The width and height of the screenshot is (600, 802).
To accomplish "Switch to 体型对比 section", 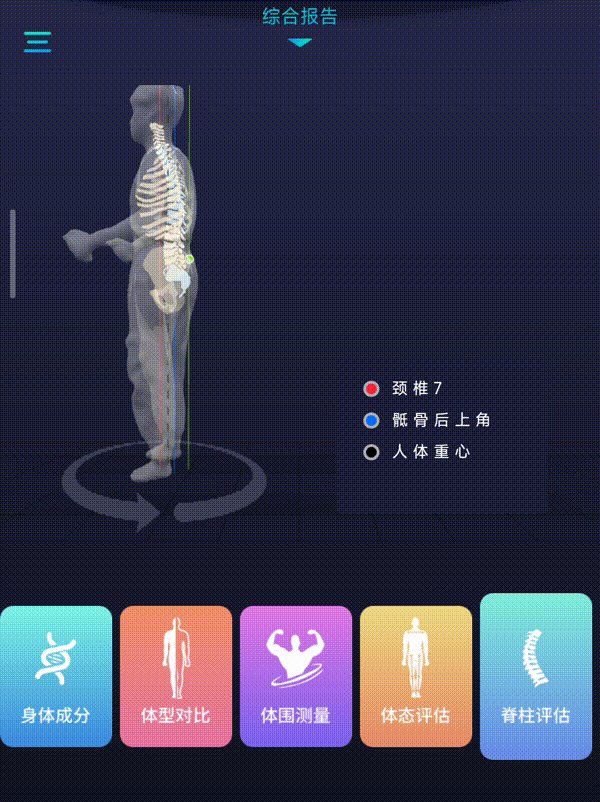I will [176, 676].
